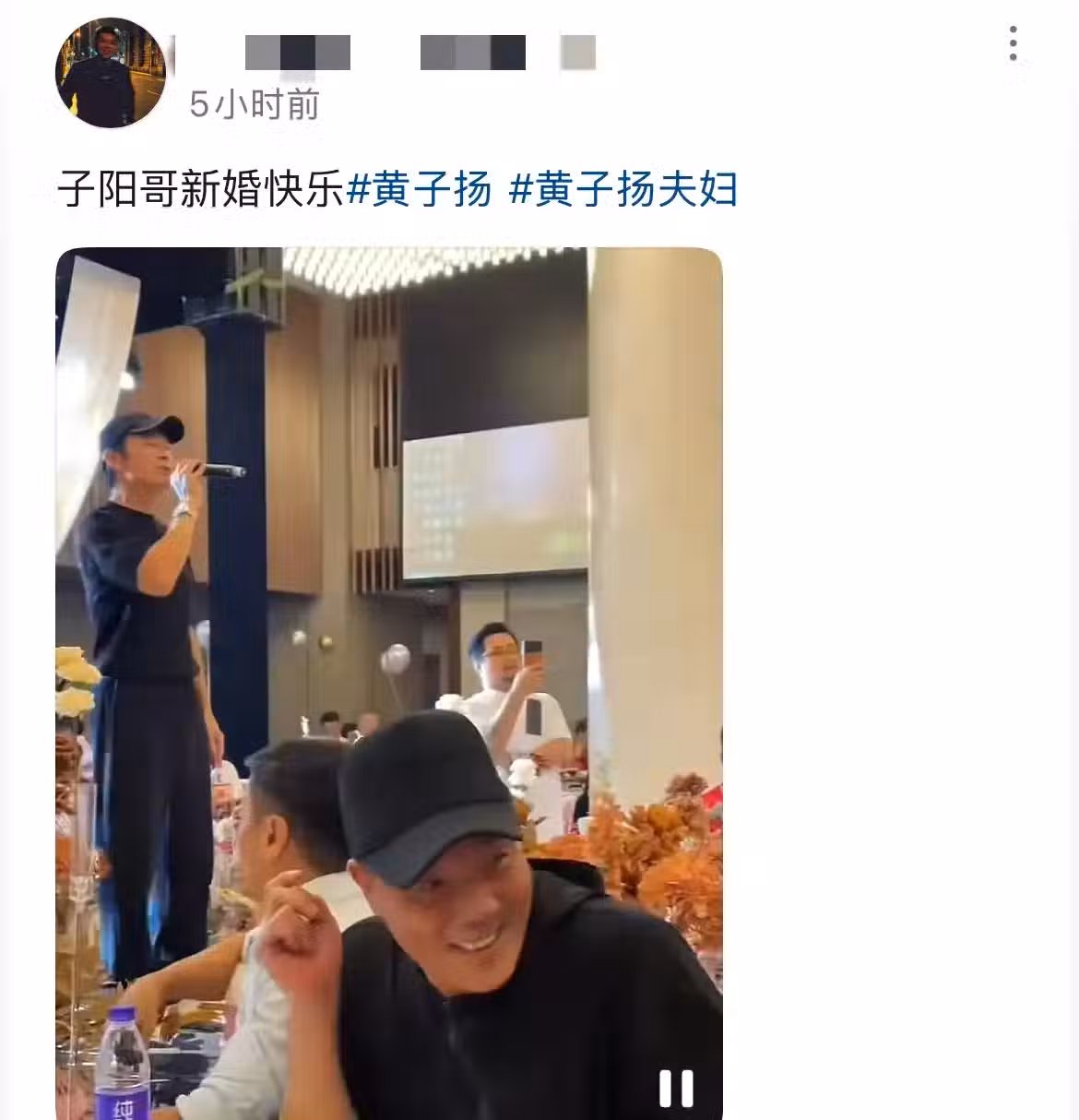Open the poster's profile avatar
Viewport: 1079px width, 1120px height.
click(x=113, y=72)
